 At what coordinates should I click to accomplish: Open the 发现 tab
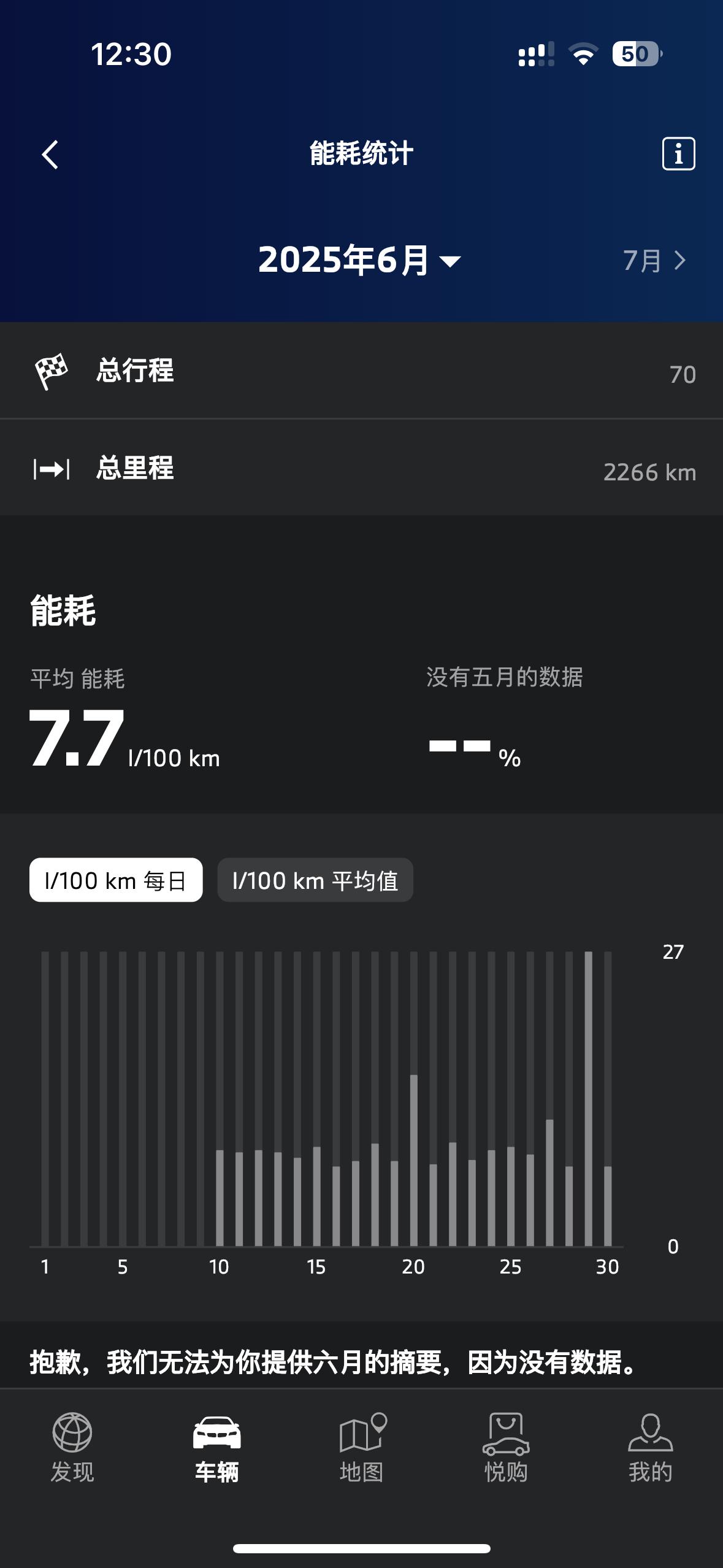click(72, 1448)
